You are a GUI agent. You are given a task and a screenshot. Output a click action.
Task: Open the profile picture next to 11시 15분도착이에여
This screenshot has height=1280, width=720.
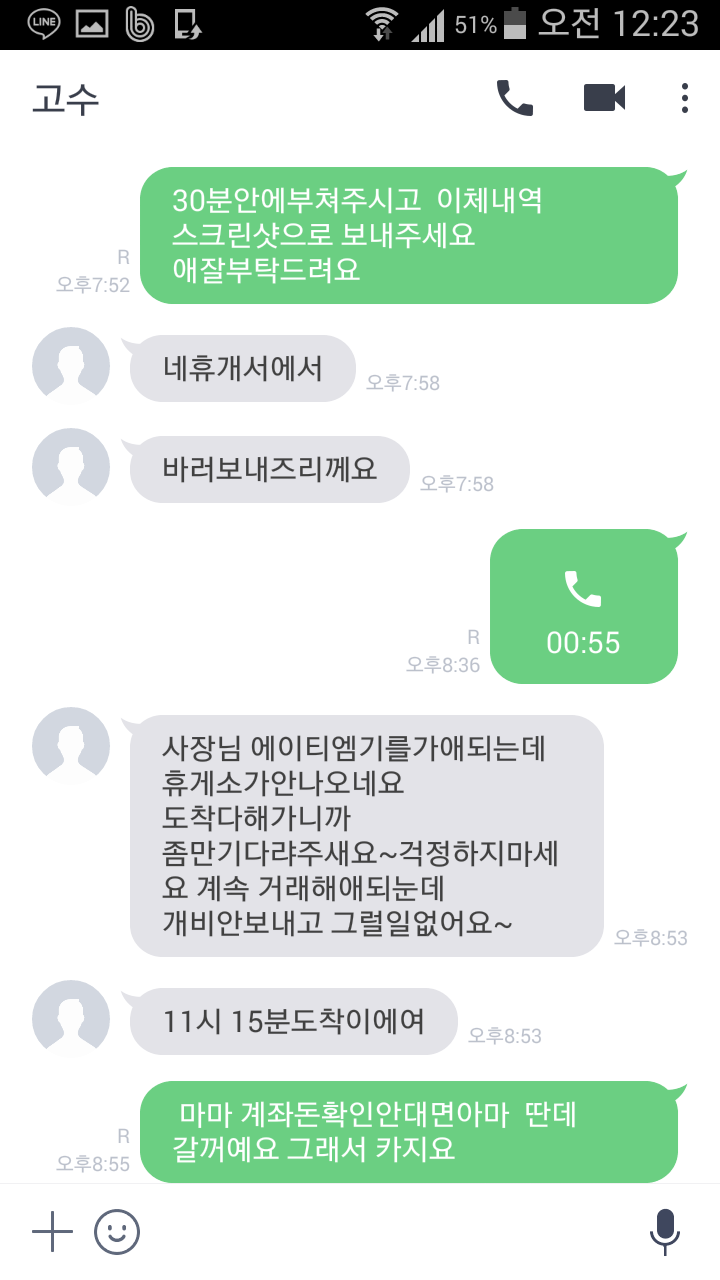[71, 1020]
